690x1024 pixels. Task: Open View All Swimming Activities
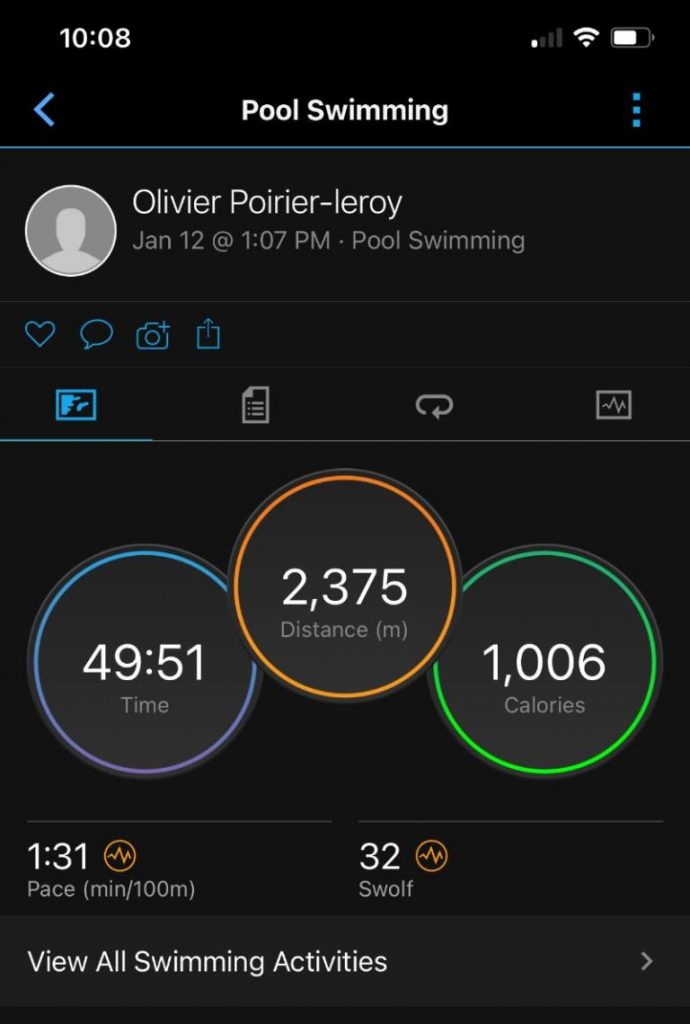click(x=345, y=962)
